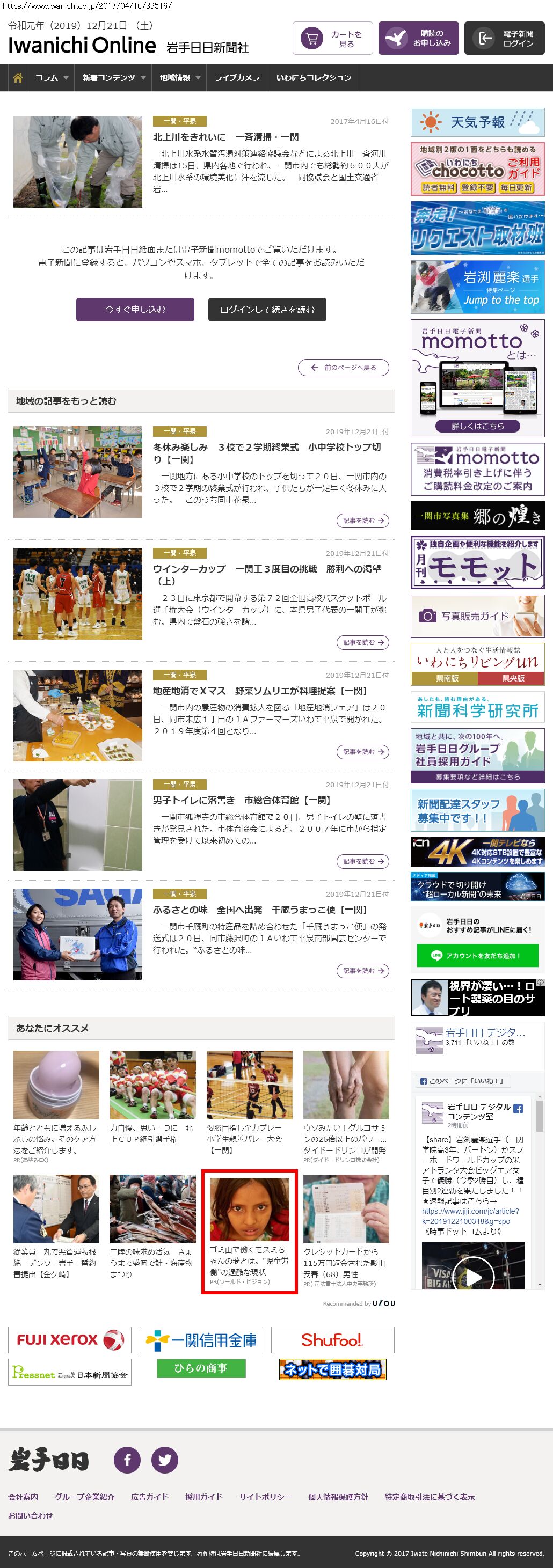Go back via 前のページへ戻る
This screenshot has height=1568, width=553.
(344, 368)
